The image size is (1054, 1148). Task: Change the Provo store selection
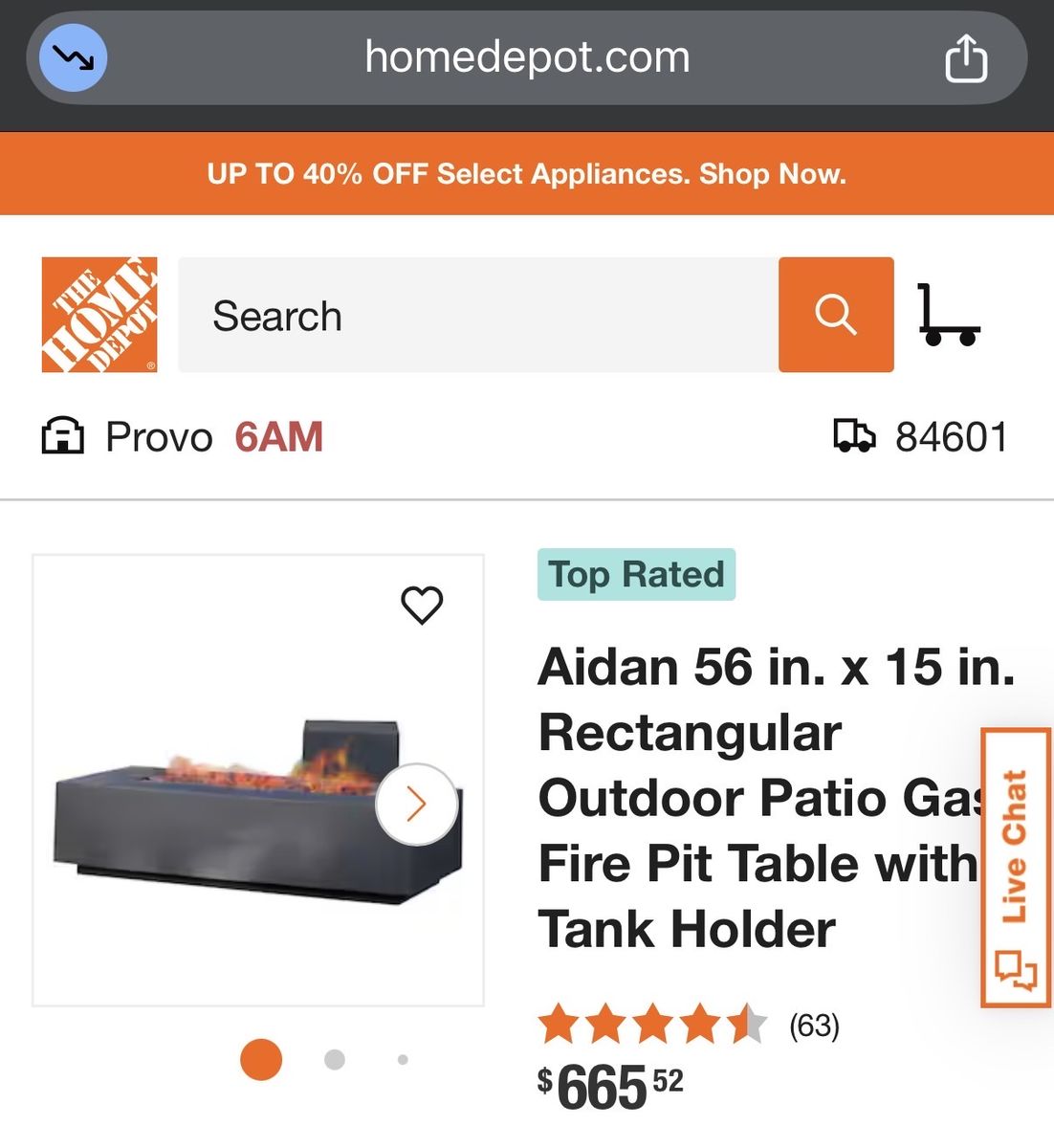click(182, 437)
